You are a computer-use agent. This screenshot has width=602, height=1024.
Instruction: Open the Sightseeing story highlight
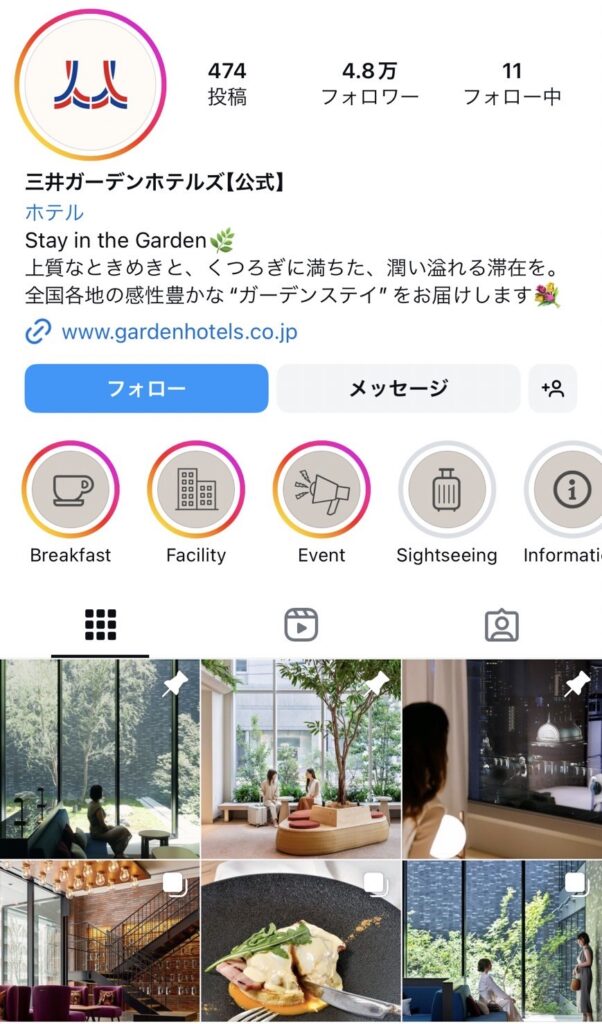(446, 490)
